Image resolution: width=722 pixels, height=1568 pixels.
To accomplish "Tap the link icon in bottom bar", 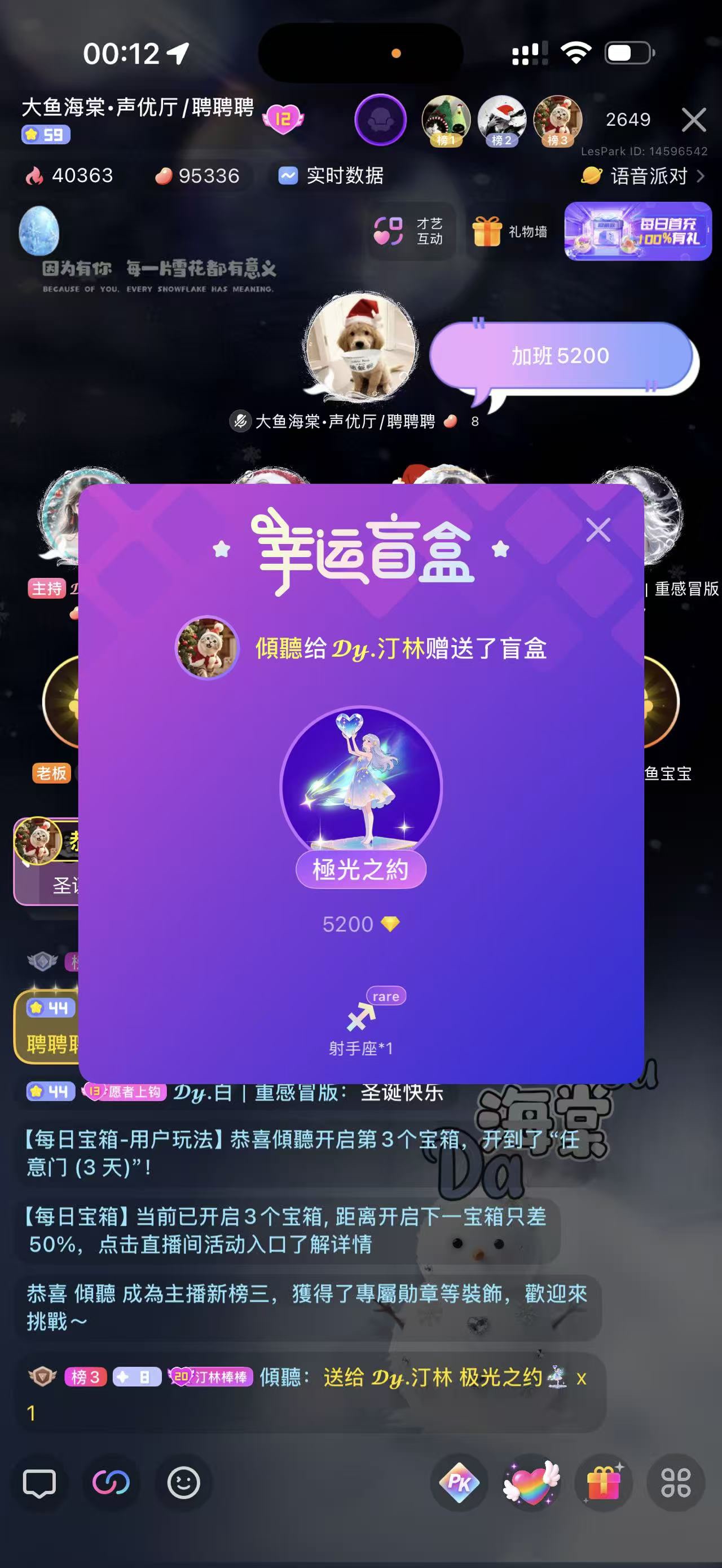I will coord(111,1482).
